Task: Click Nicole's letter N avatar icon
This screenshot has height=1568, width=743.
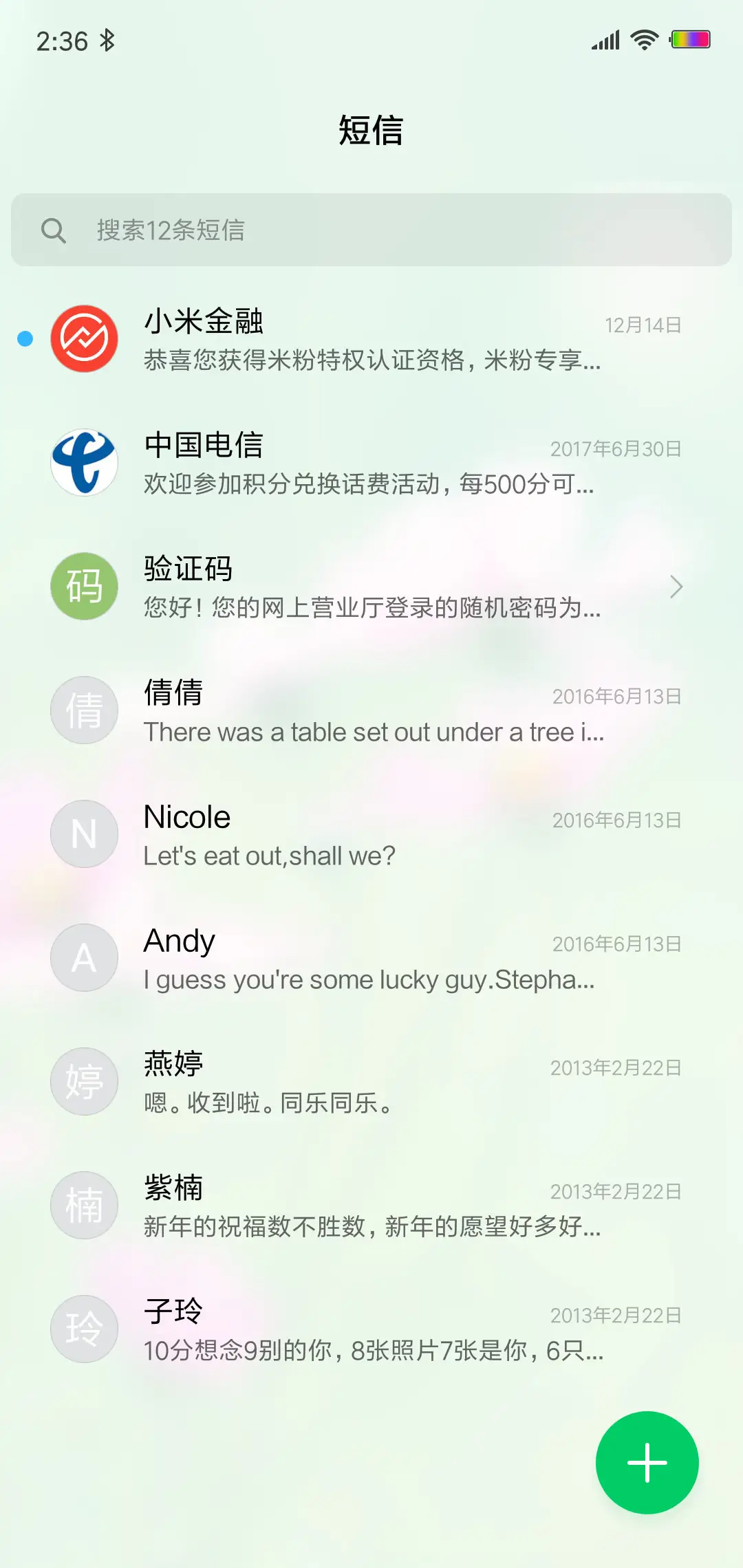Action: [84, 834]
